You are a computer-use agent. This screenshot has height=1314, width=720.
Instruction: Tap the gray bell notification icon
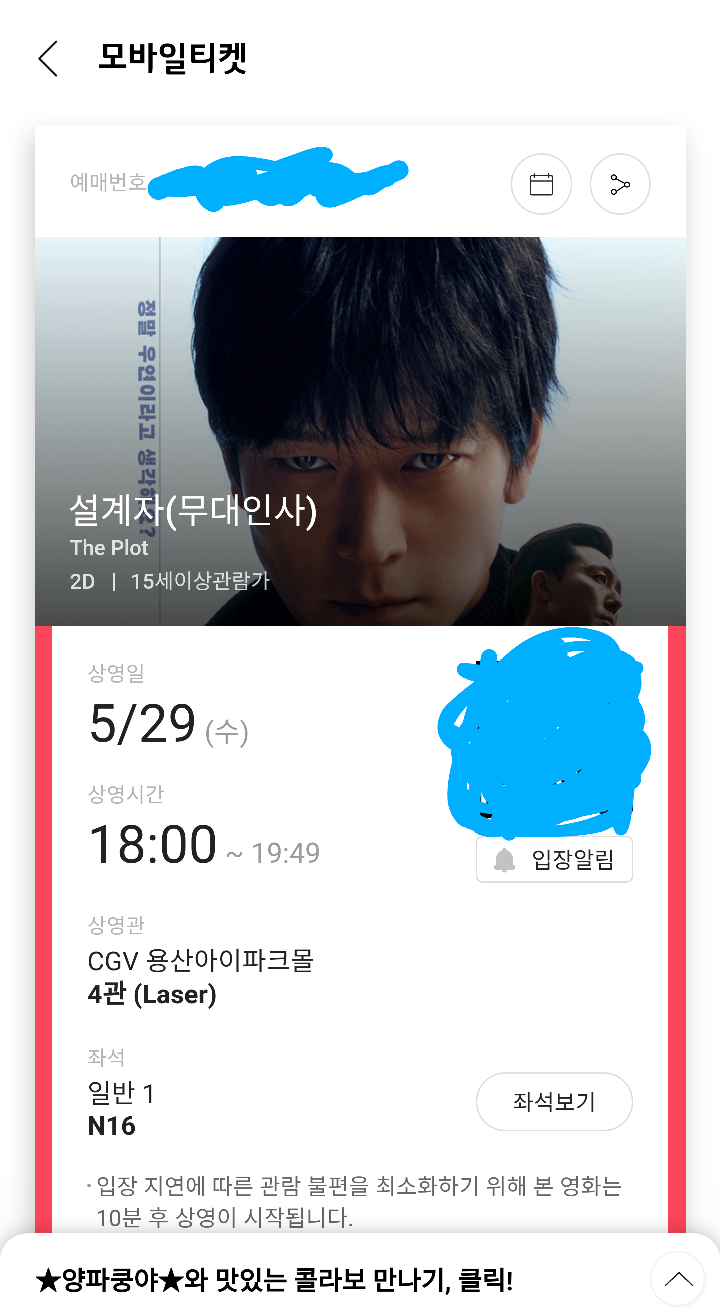(x=503, y=858)
